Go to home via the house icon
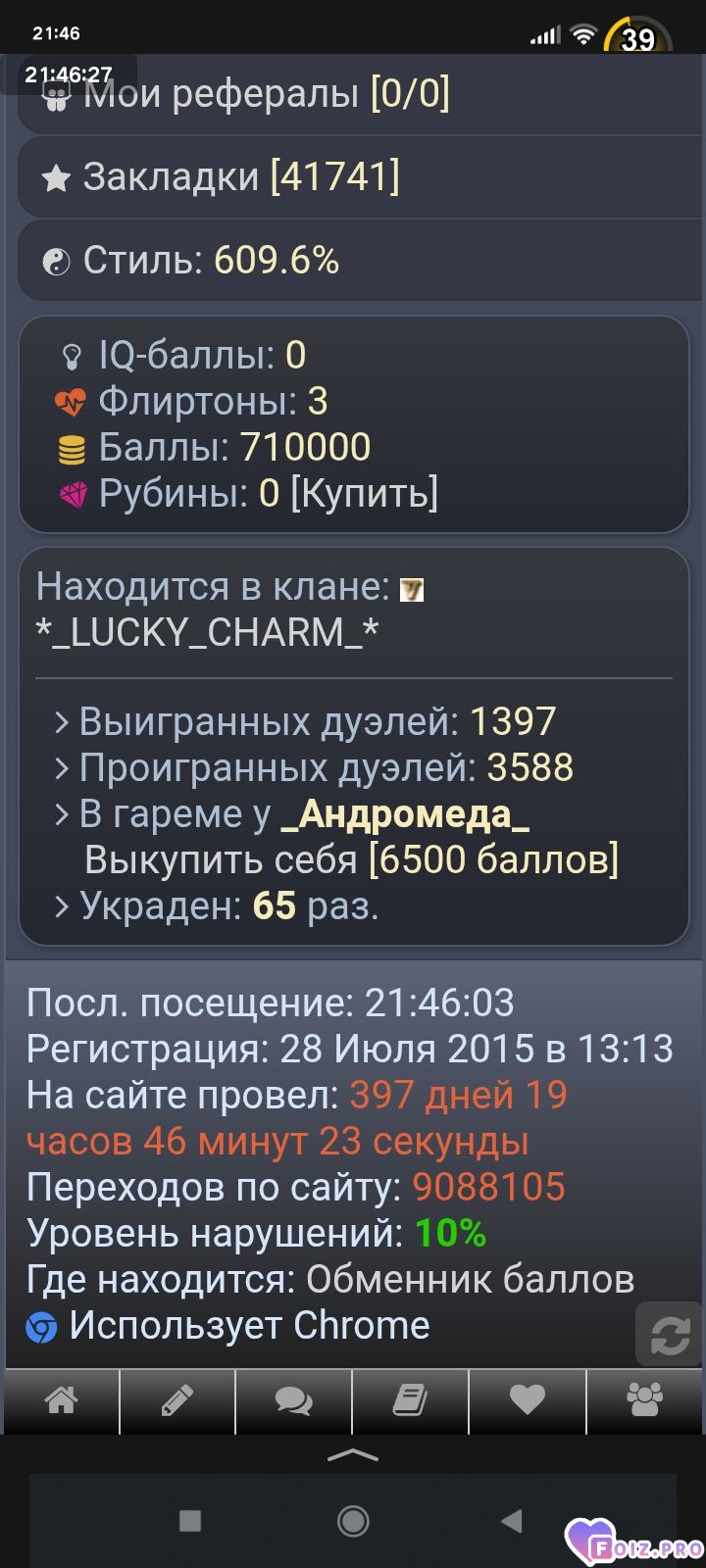 [x=62, y=1400]
